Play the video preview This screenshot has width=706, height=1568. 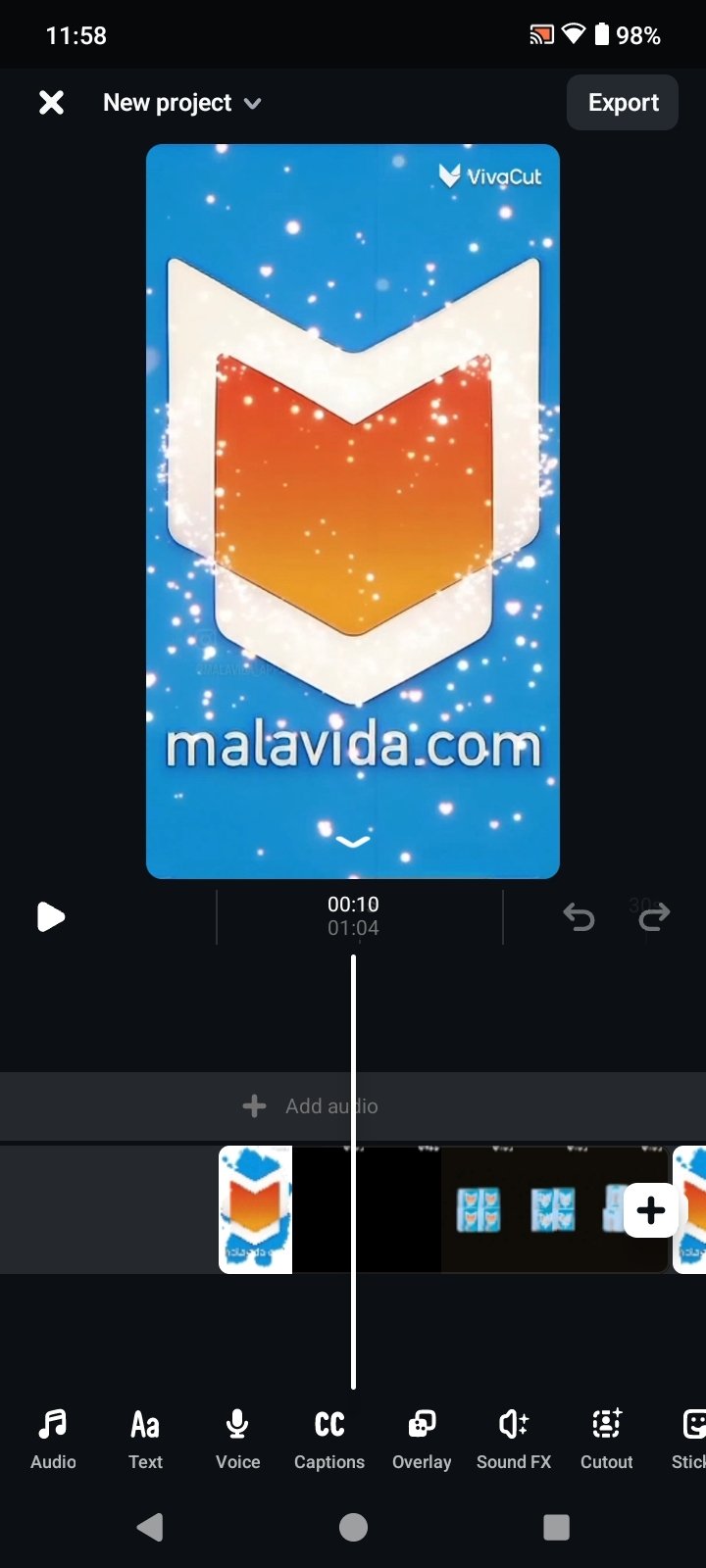[x=50, y=917]
